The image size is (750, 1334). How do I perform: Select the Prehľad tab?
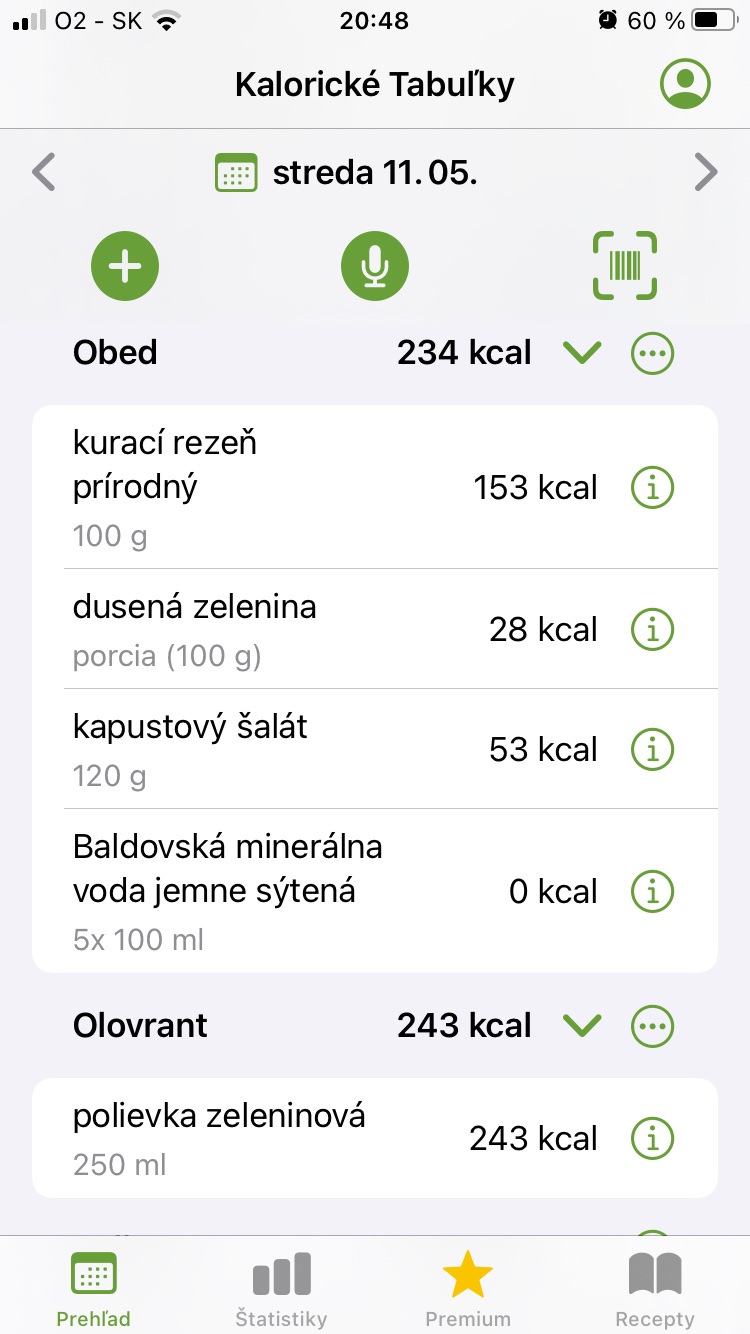(93, 1290)
